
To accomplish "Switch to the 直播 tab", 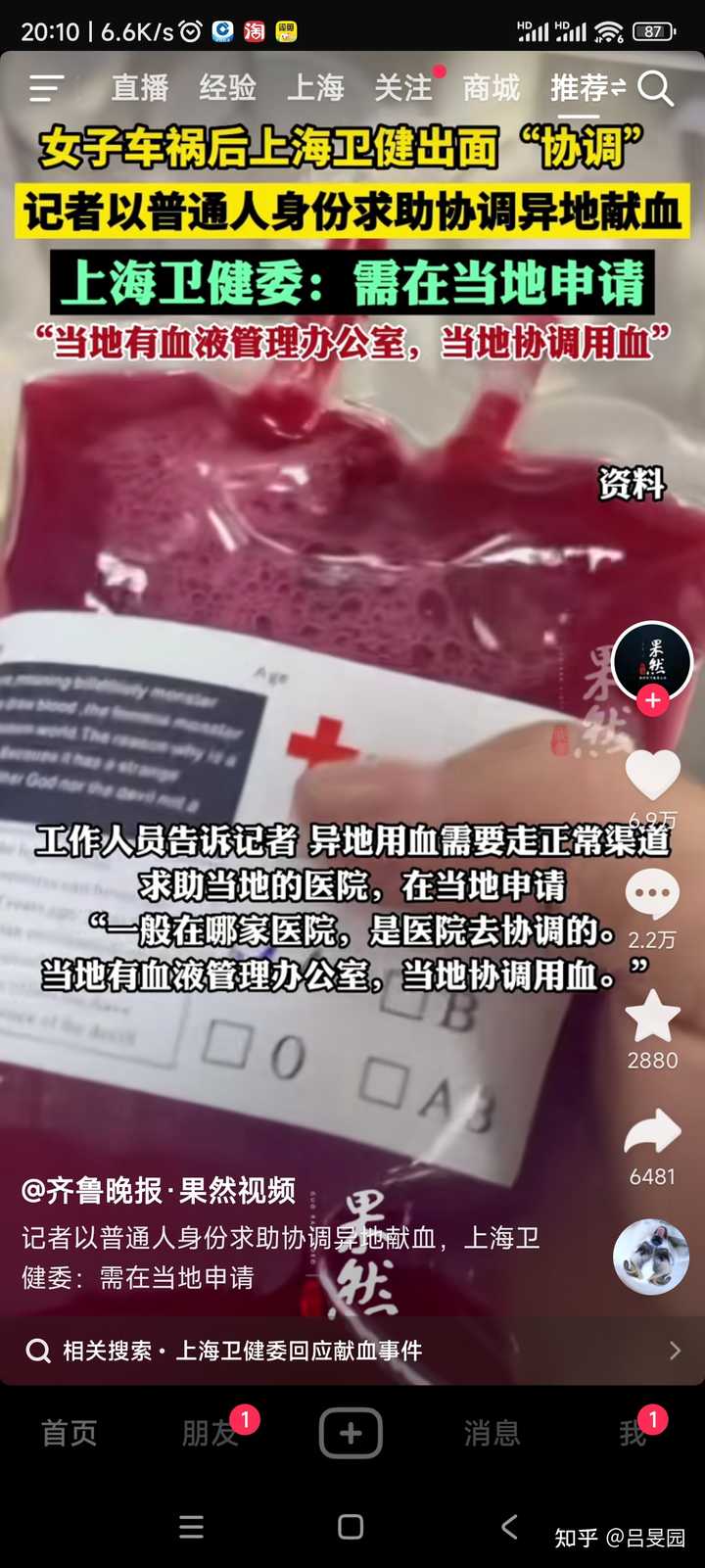I will (x=140, y=88).
